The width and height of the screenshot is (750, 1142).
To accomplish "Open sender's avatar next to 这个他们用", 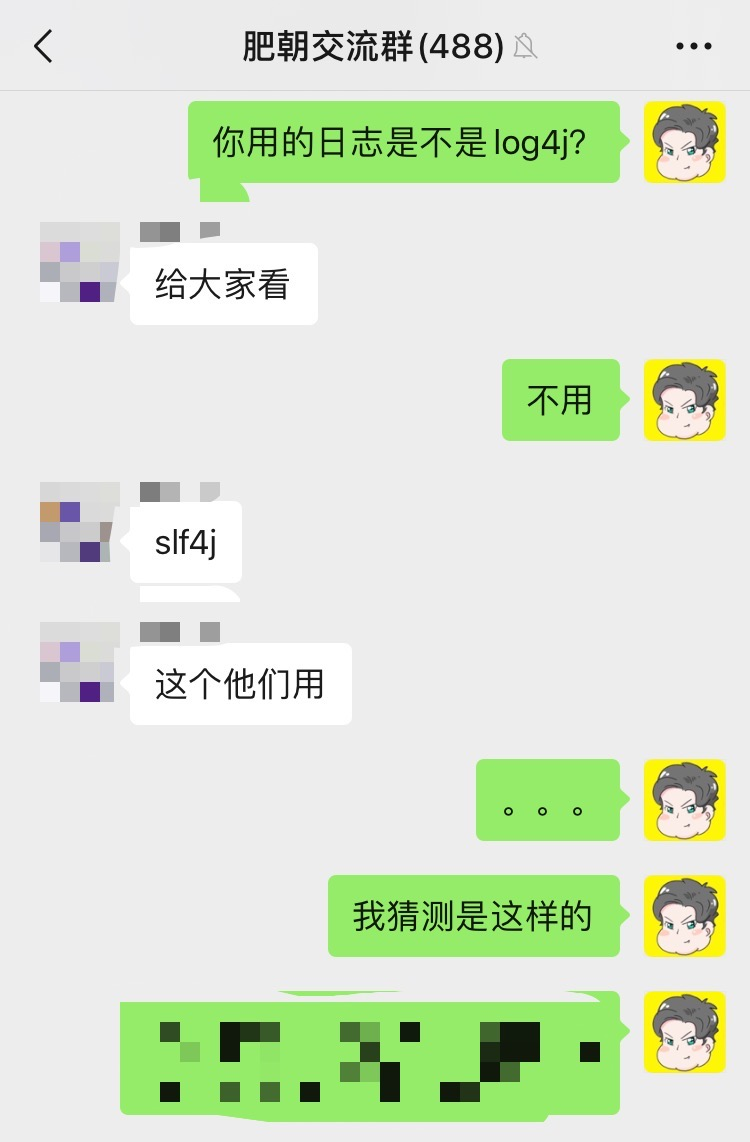I will 79,662.
